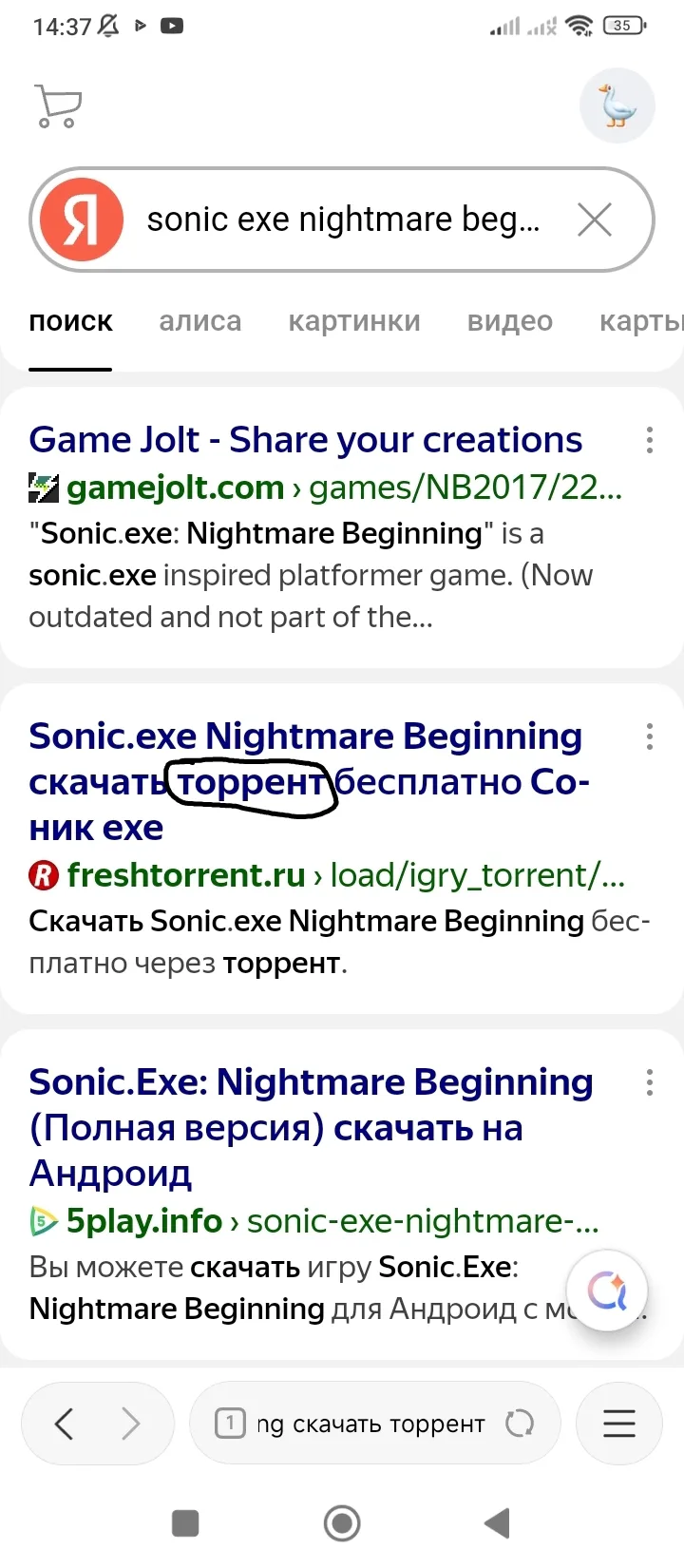Clear the search query with X
This screenshot has height=1568, width=684.
pos(595,220)
